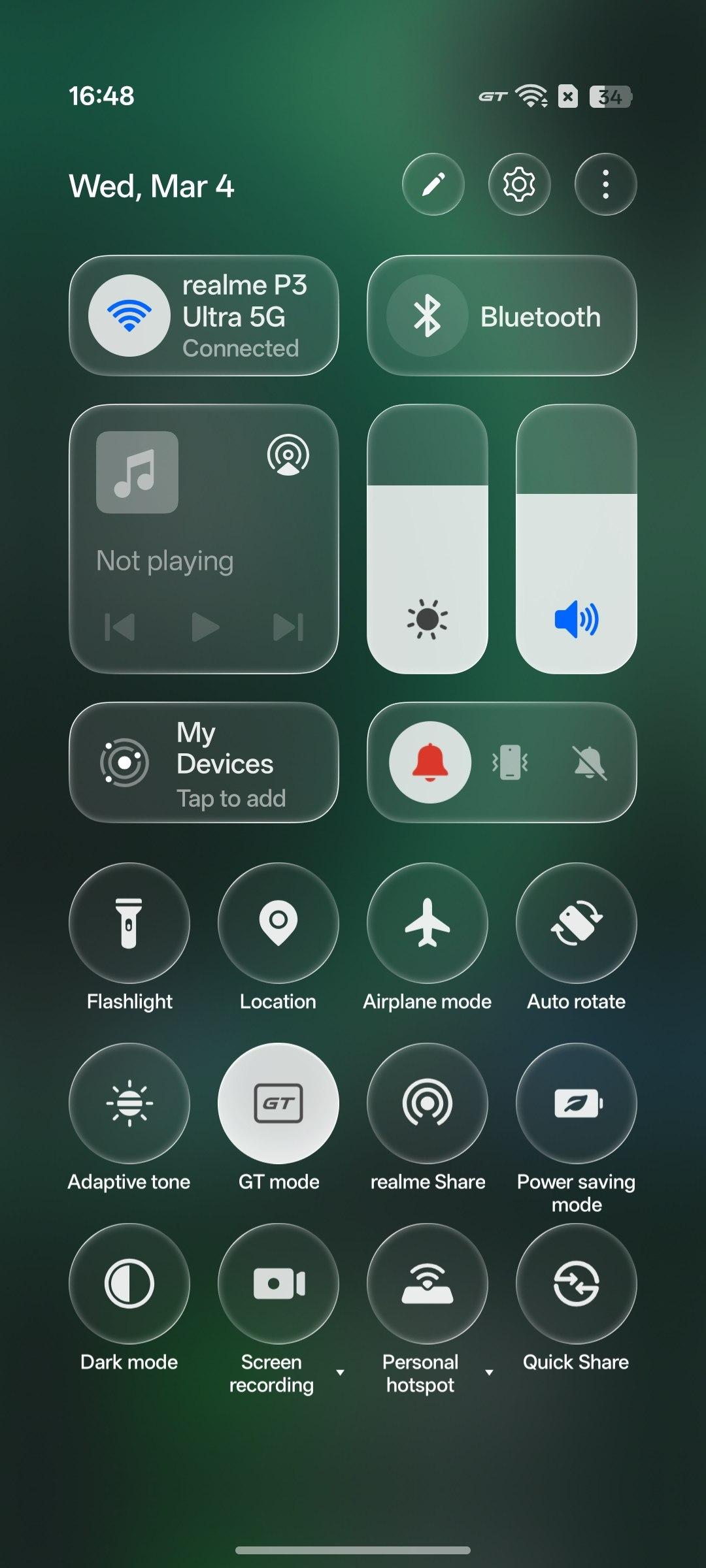Edit the quick settings tiles
This screenshot has width=706, height=1568.
(x=433, y=184)
